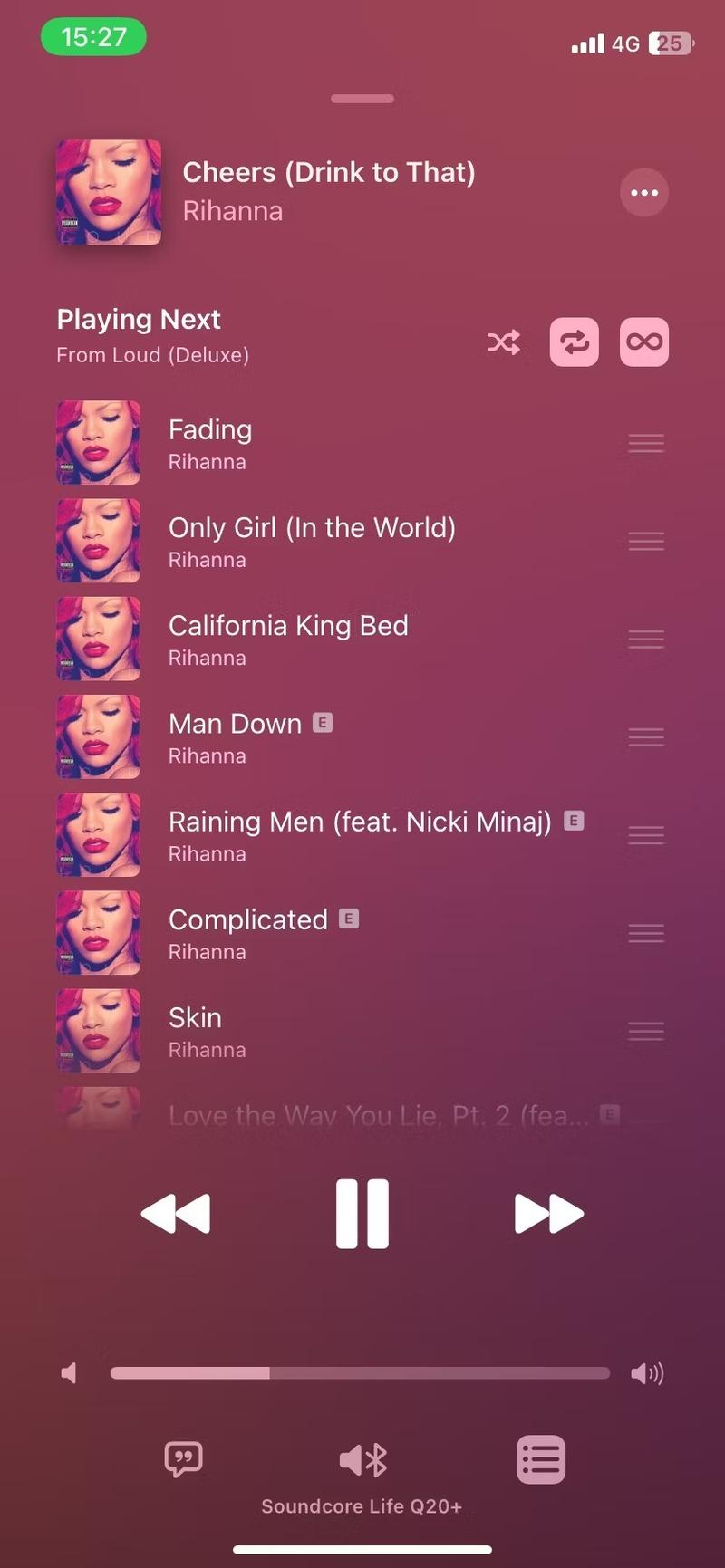Pause the current song

tap(362, 1214)
